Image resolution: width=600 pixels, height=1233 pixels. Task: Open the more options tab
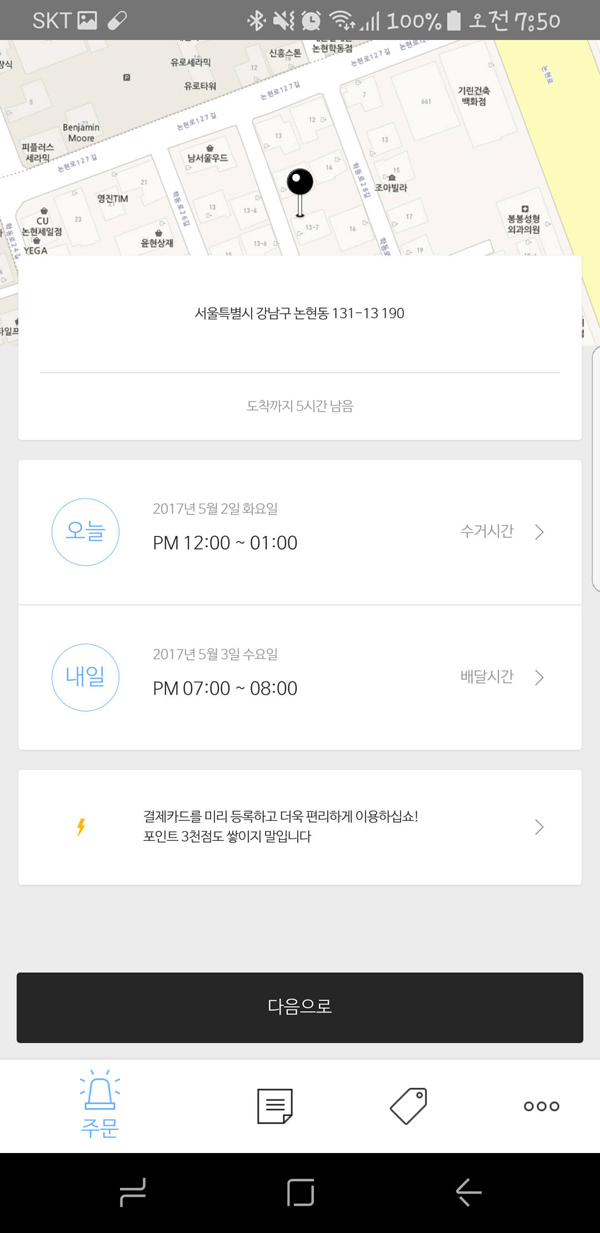541,1106
